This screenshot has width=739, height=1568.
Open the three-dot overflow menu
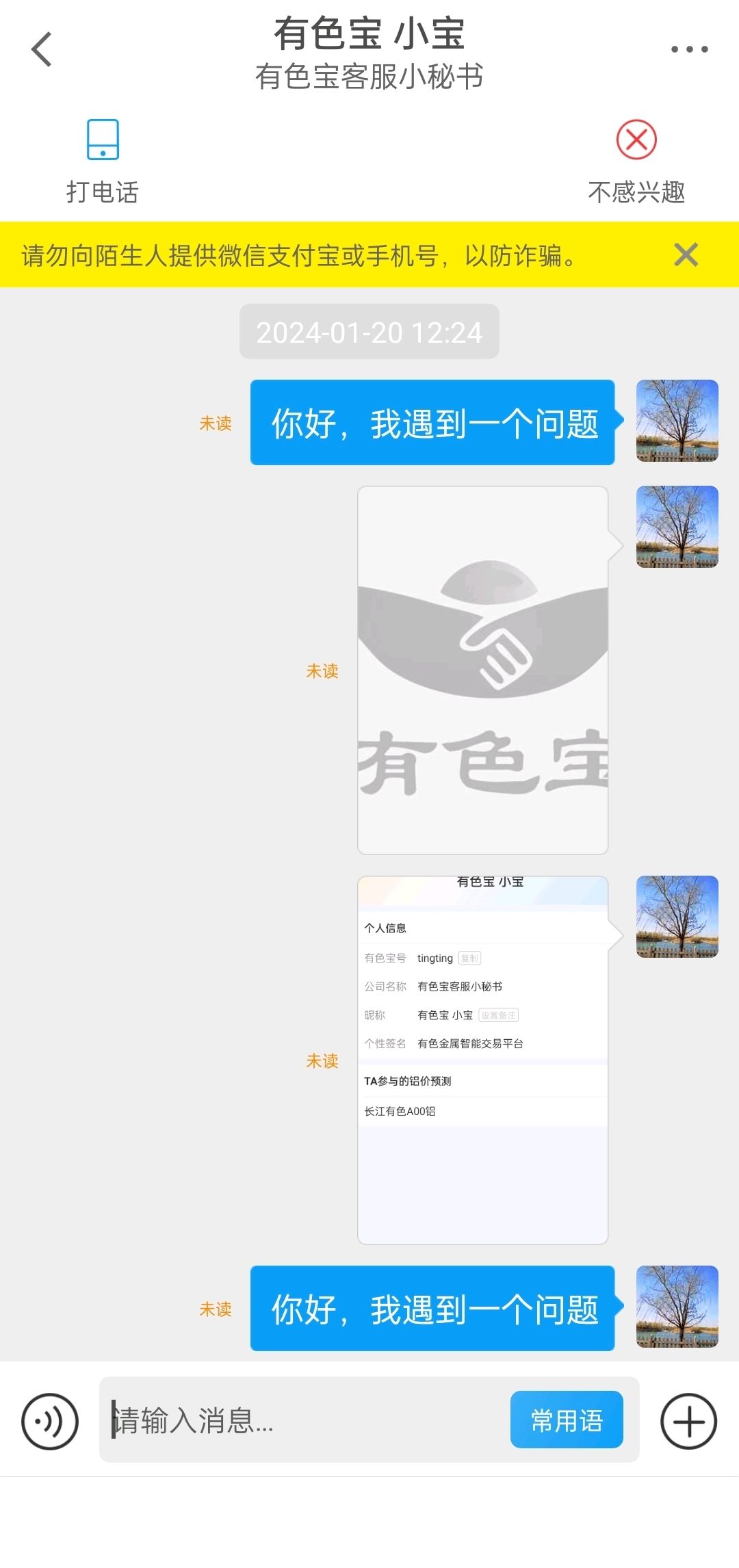pyautogui.click(x=689, y=49)
